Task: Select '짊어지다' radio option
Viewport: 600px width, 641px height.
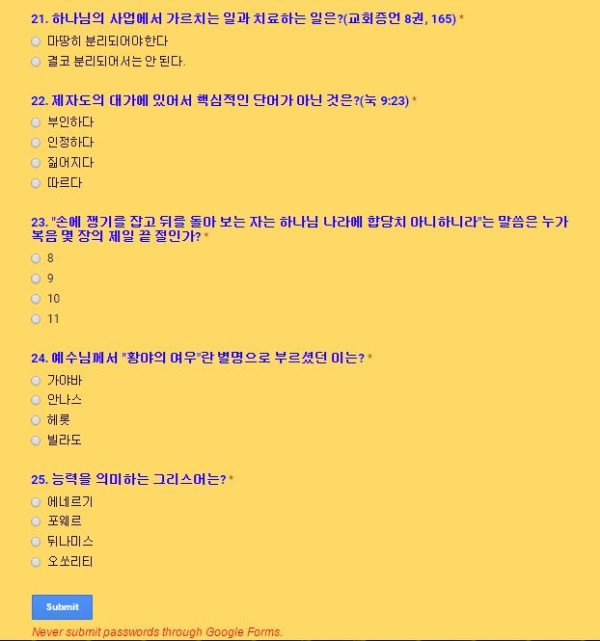Action: [36, 162]
